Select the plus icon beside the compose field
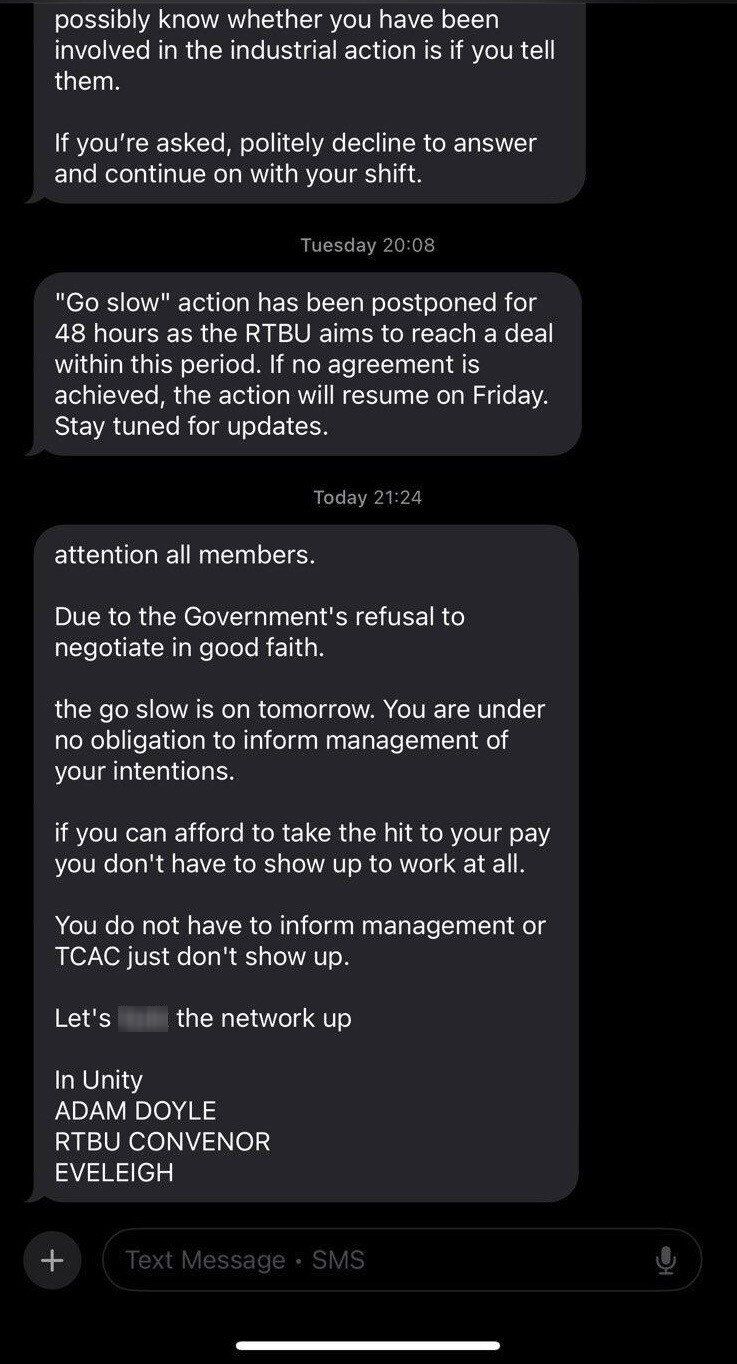 [51, 1260]
